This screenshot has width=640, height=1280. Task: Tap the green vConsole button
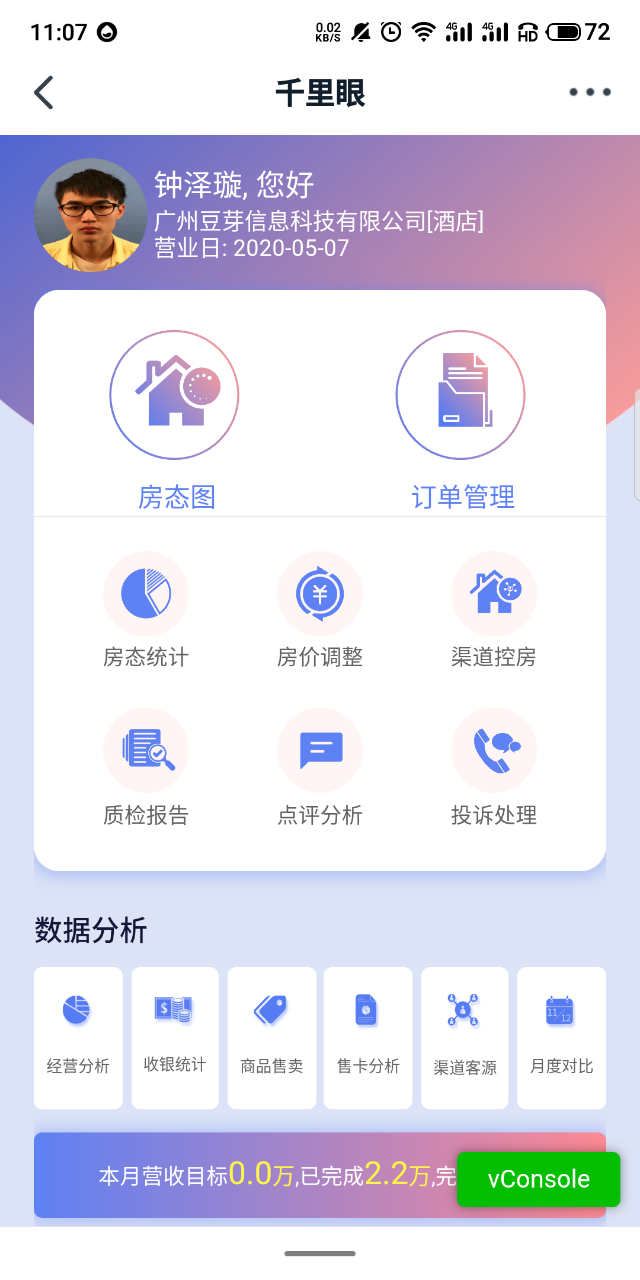tap(539, 1179)
